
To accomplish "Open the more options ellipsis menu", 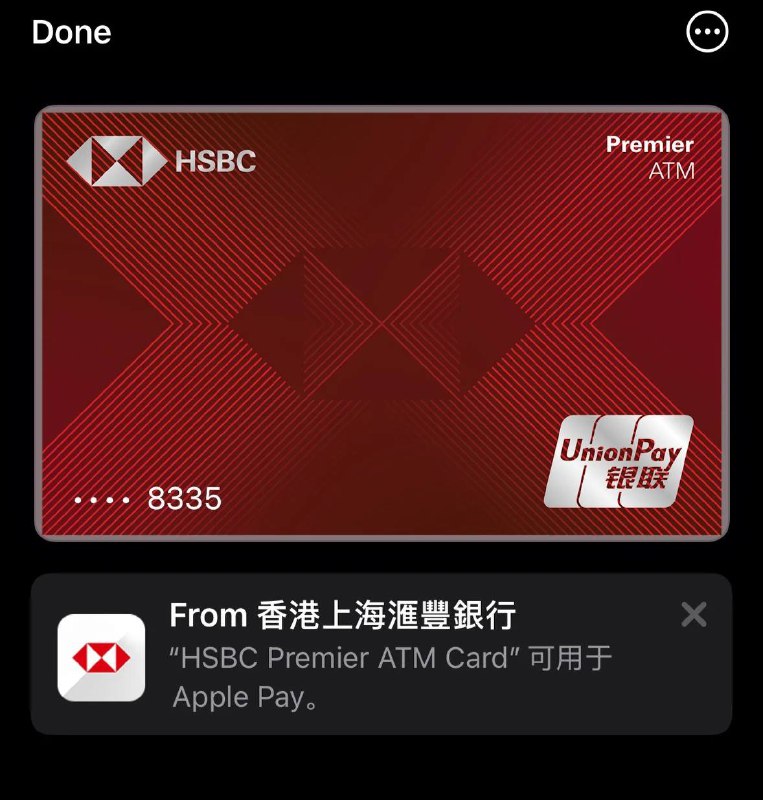I will click(x=708, y=32).
